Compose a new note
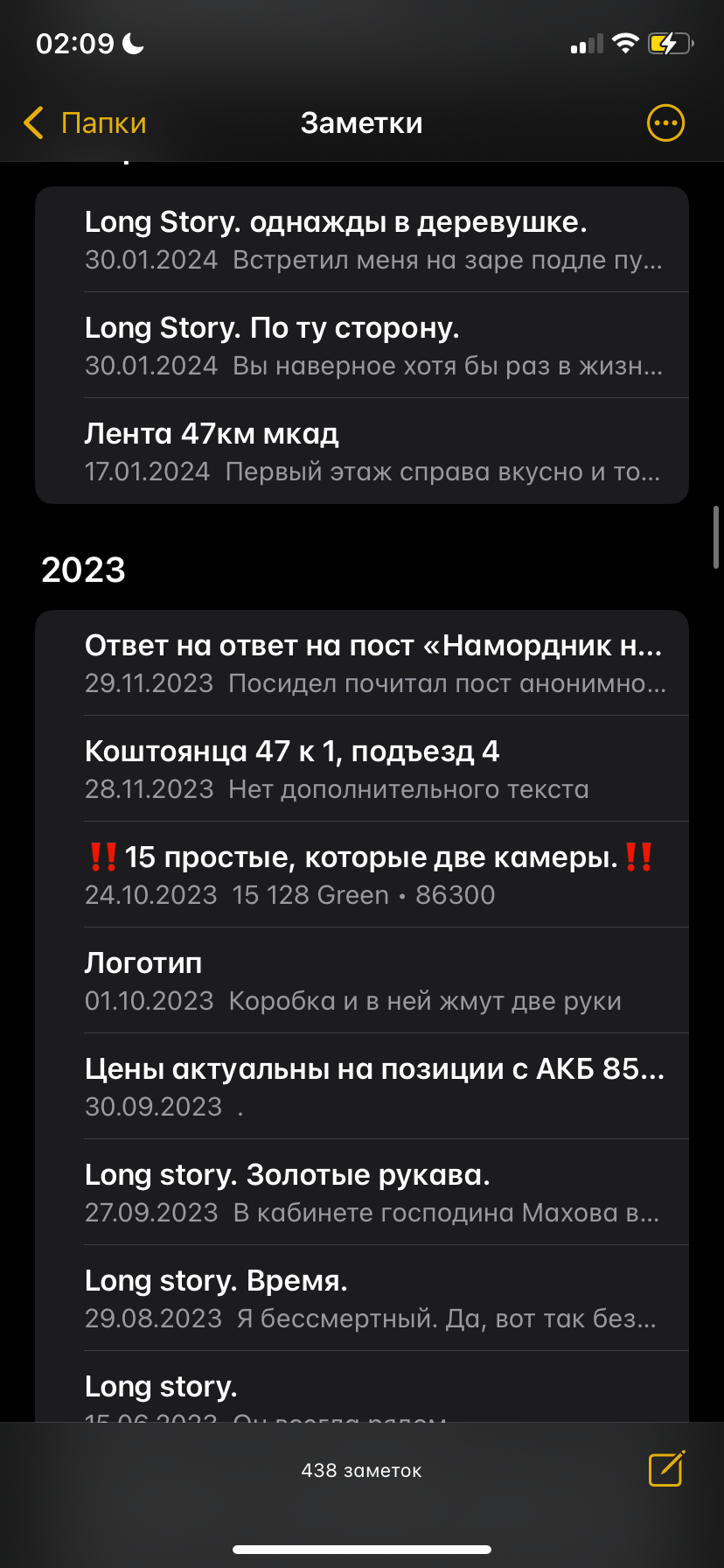Image resolution: width=724 pixels, height=1568 pixels. (666, 1469)
